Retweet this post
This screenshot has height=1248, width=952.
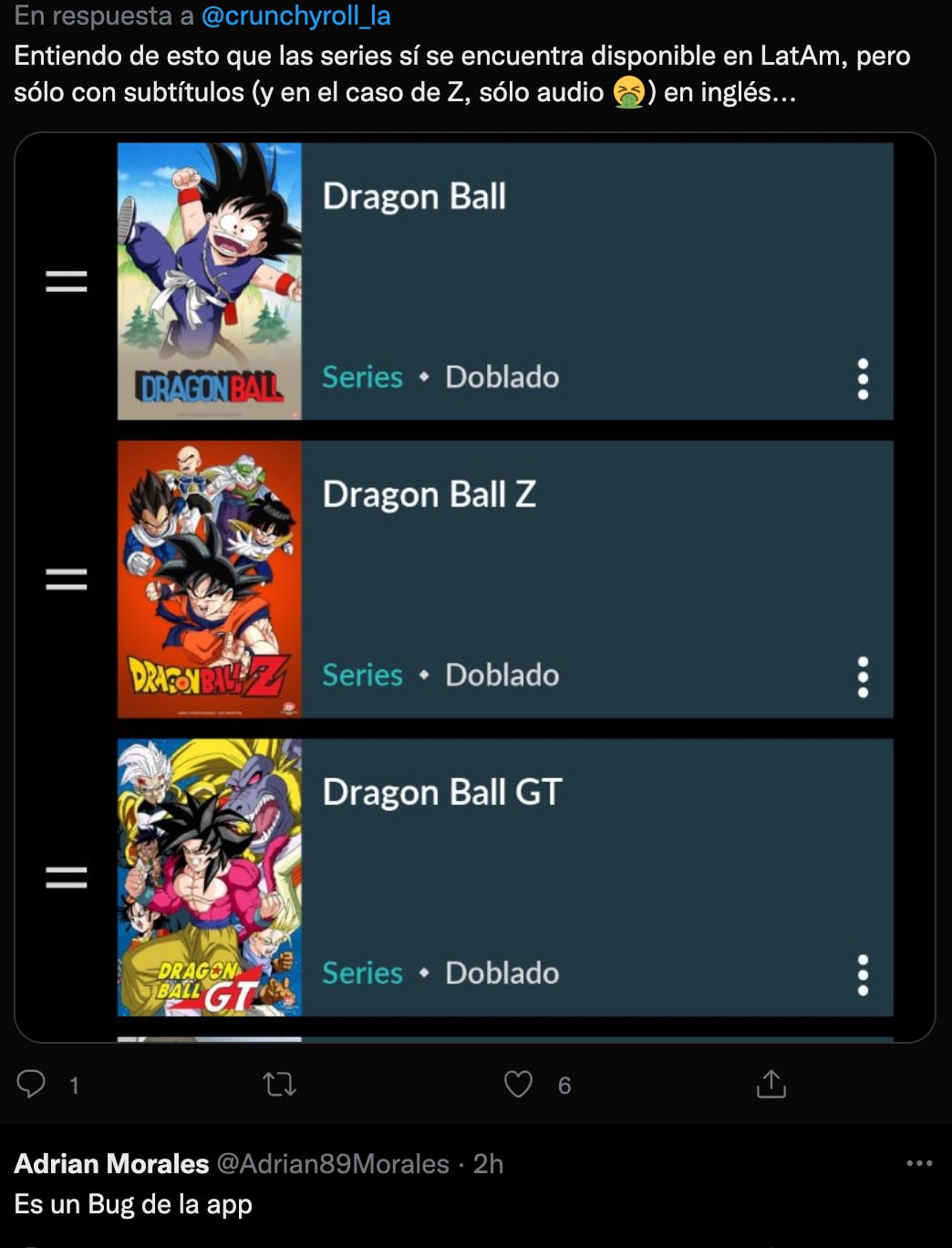coord(279,1084)
